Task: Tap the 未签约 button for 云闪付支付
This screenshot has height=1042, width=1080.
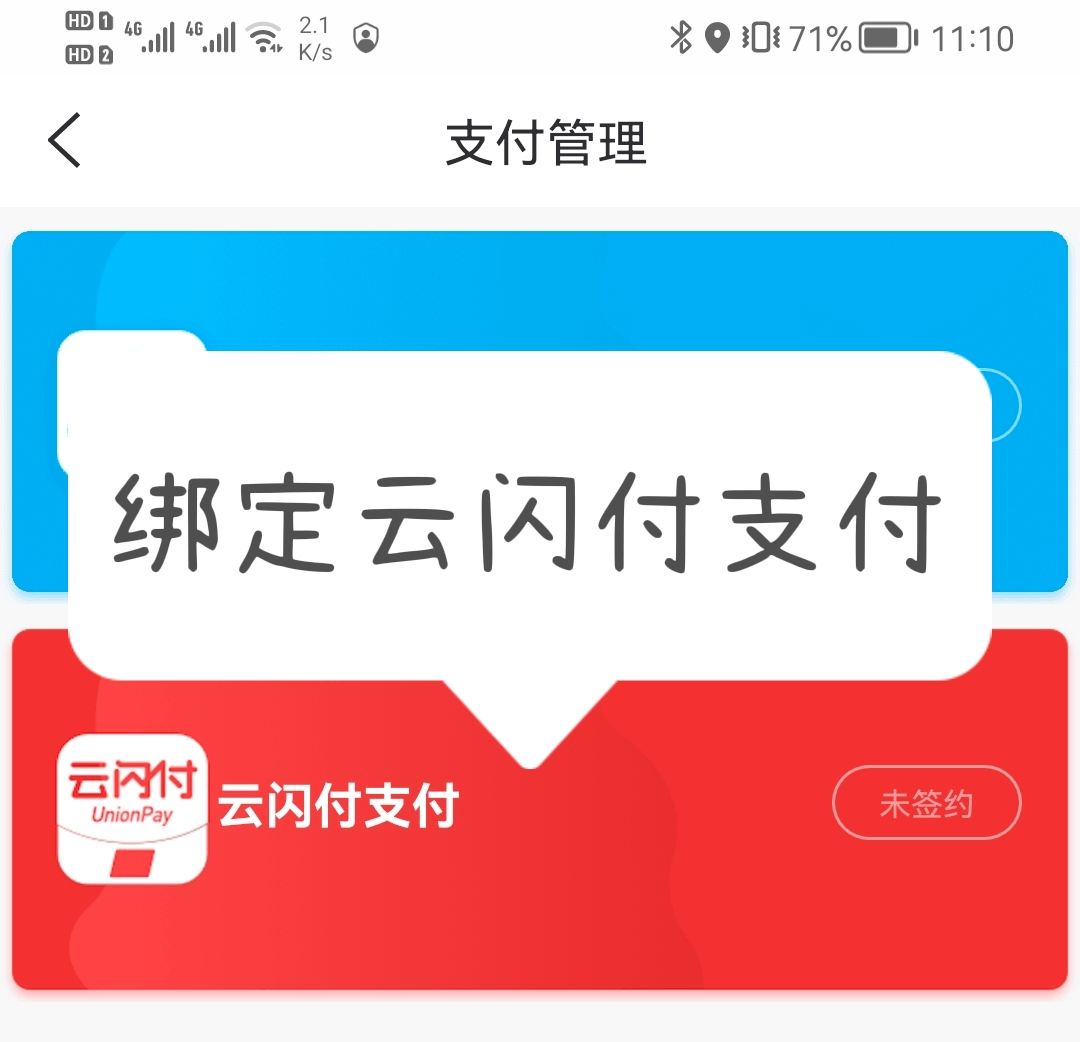Action: pyautogui.click(x=926, y=803)
